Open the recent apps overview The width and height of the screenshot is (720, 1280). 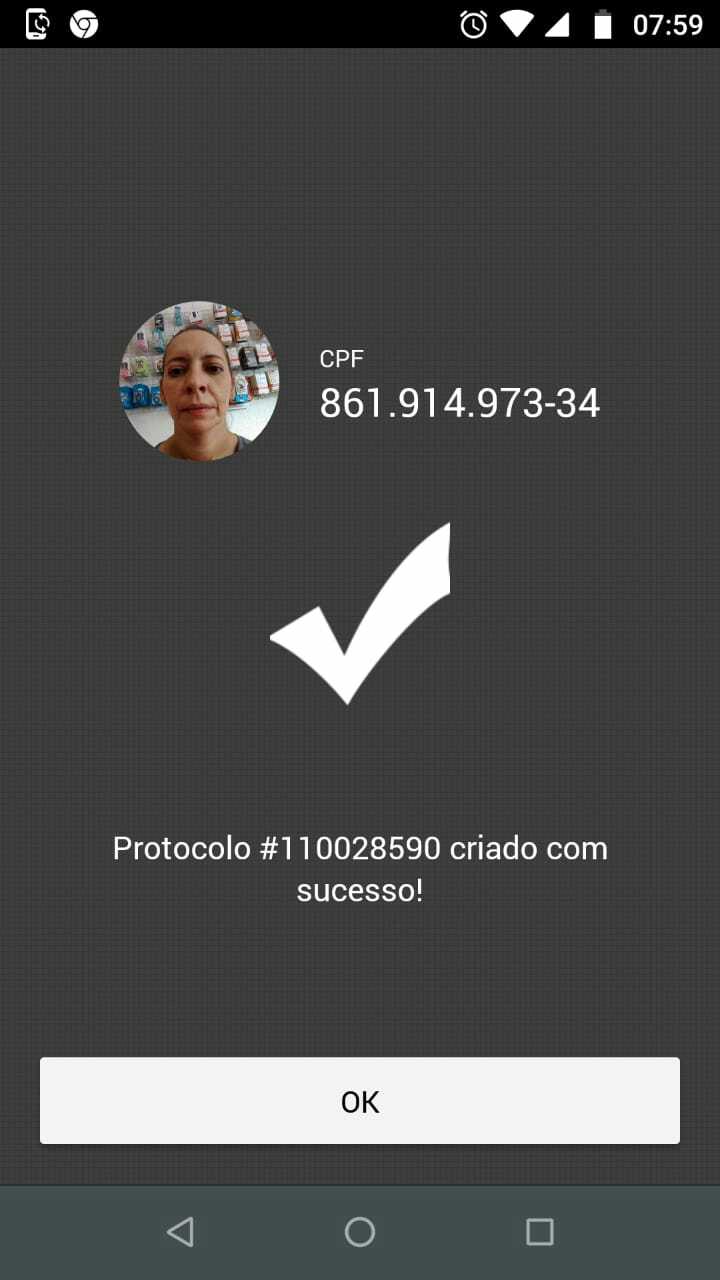[540, 1232]
